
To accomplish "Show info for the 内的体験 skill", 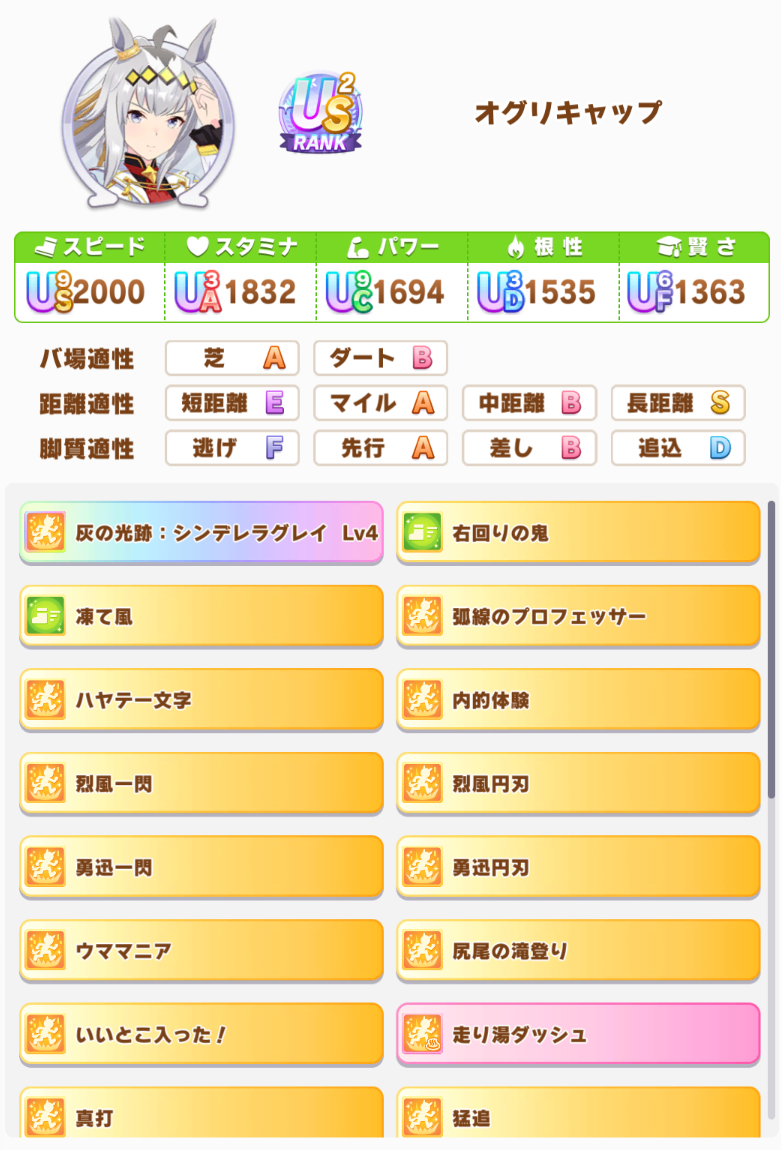I will (578, 700).
